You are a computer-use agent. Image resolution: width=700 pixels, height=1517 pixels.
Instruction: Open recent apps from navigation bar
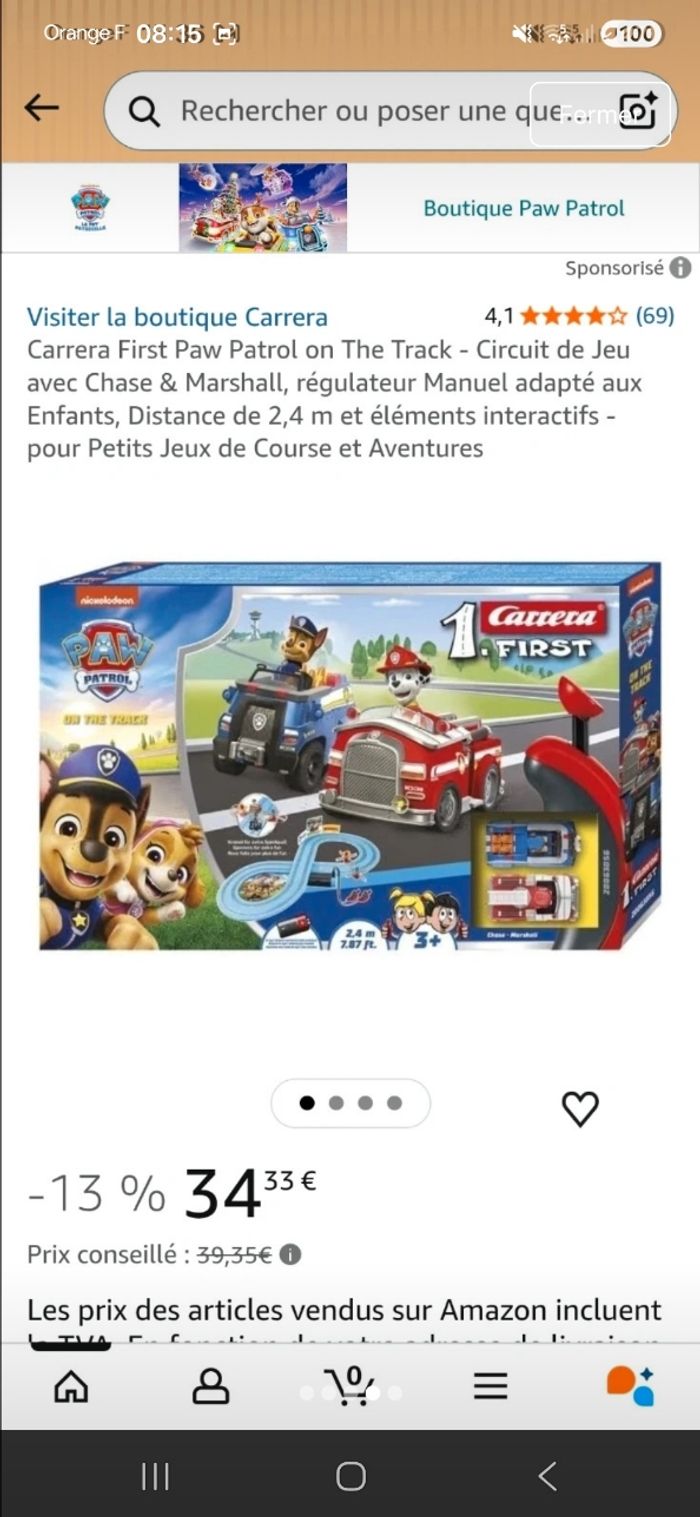155,1476
